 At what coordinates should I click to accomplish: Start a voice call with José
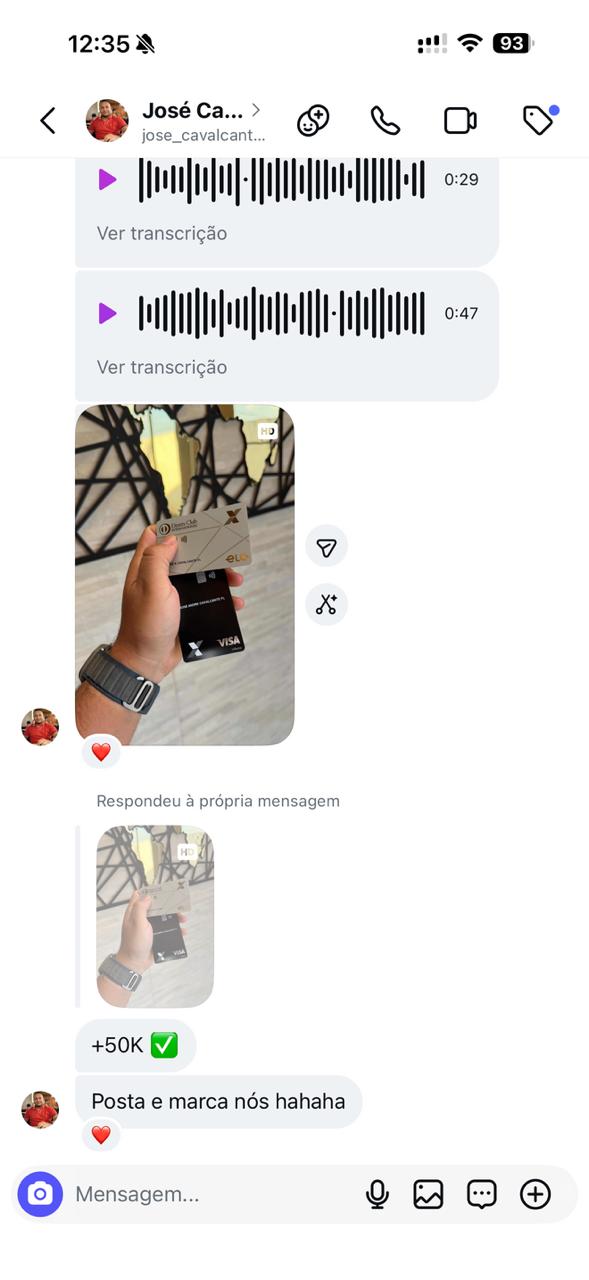point(385,121)
